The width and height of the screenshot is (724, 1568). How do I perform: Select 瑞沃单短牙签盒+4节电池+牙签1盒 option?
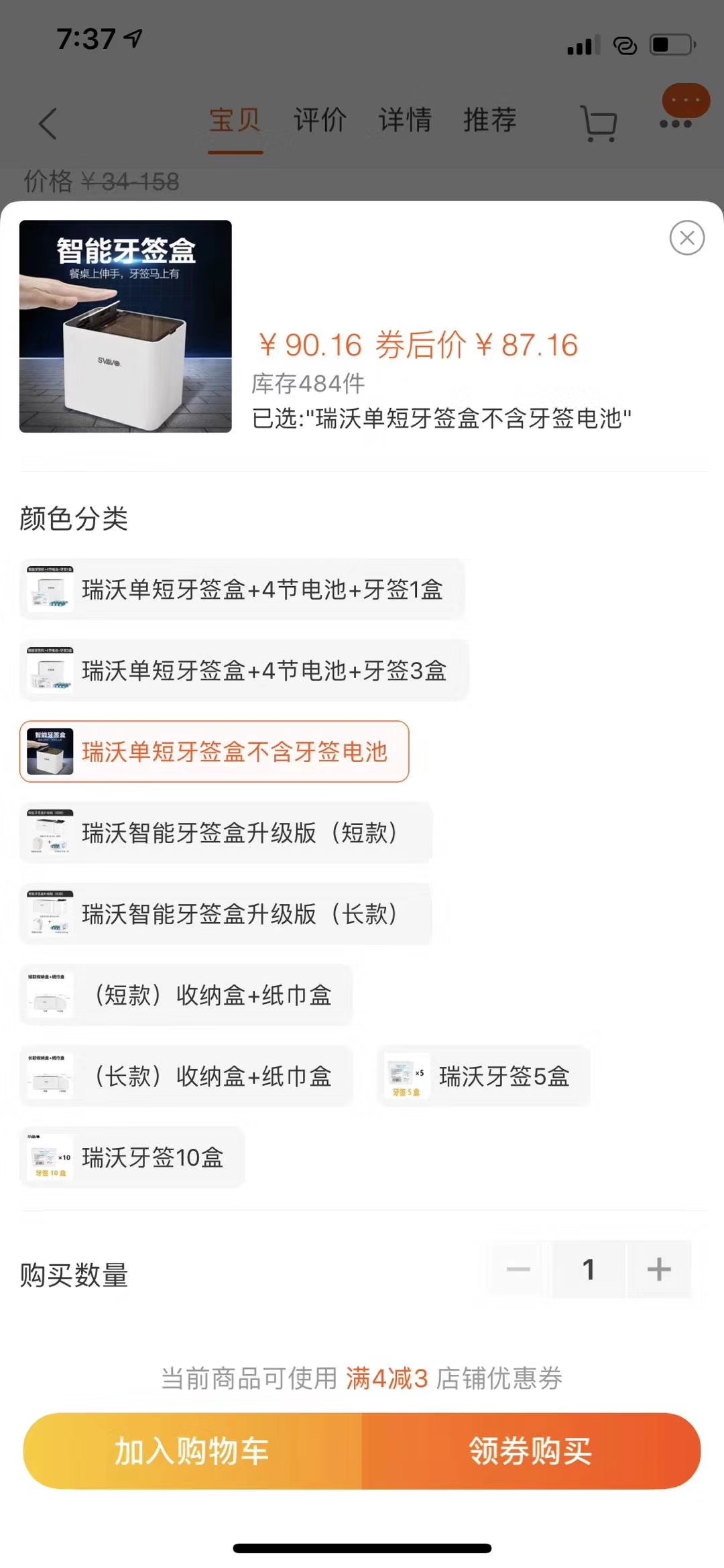(243, 590)
